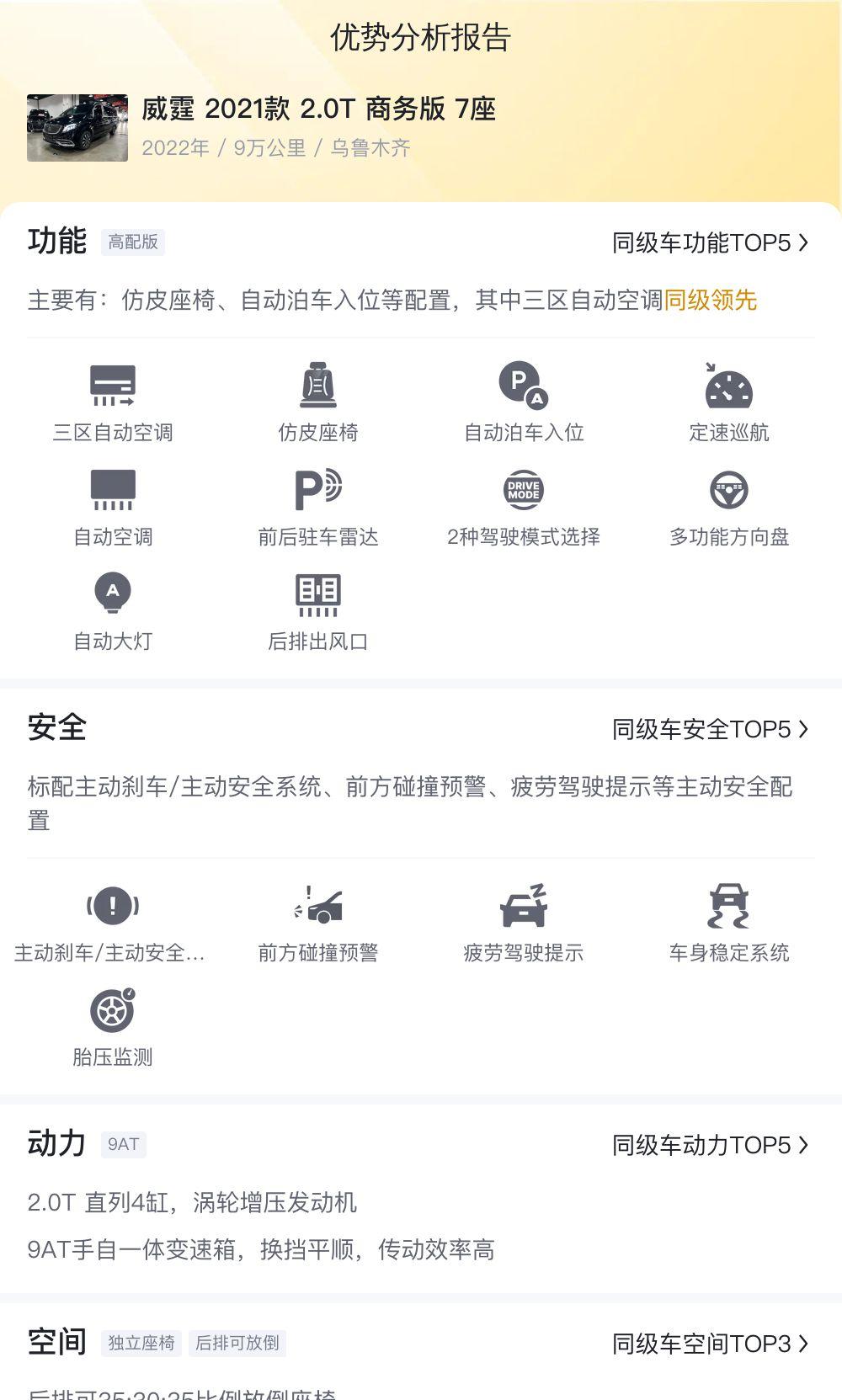Show 同级车空间TOP3 ranking
The width and height of the screenshot is (842, 1400).
709,1344
